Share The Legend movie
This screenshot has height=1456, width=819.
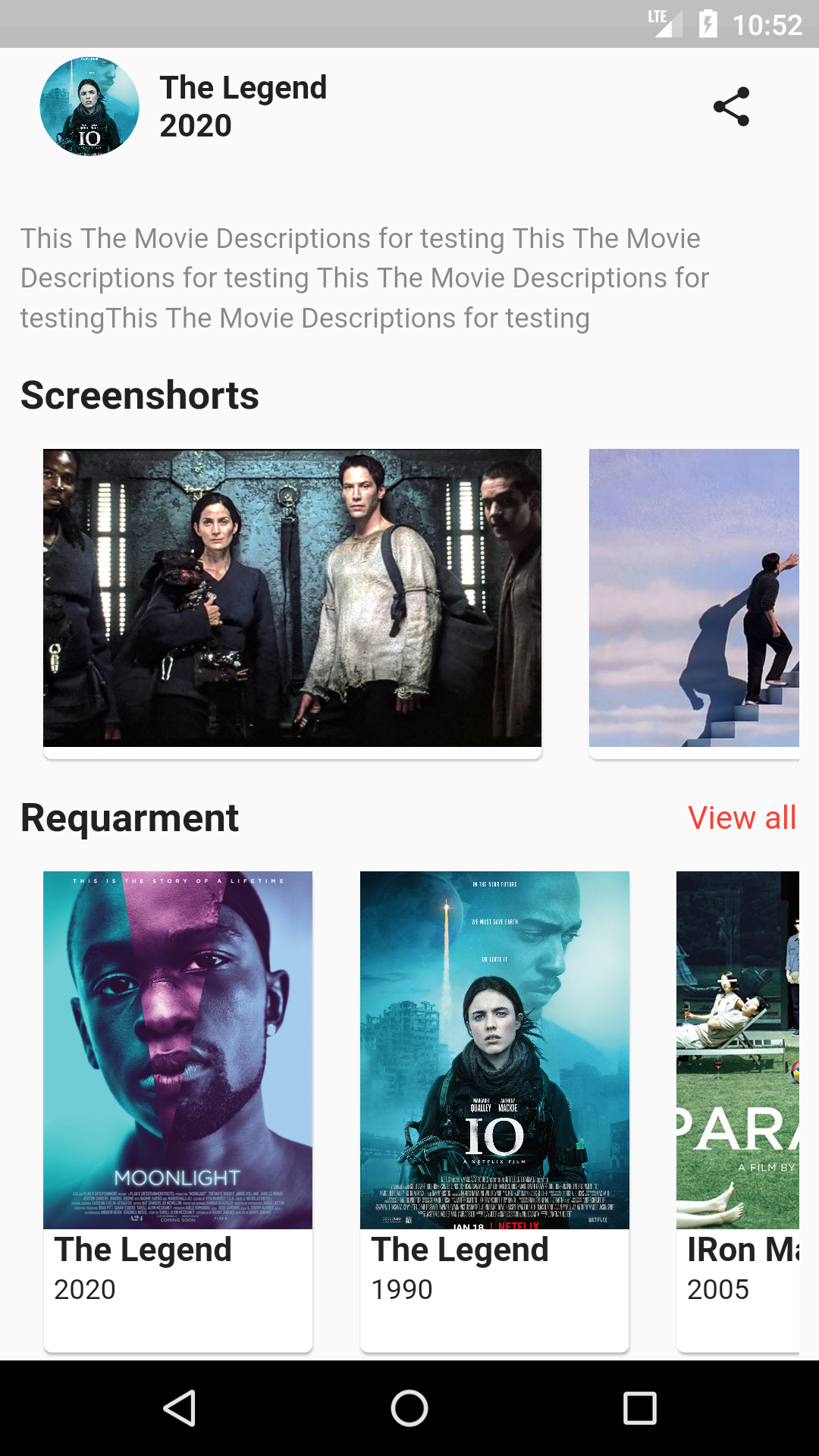point(731,107)
